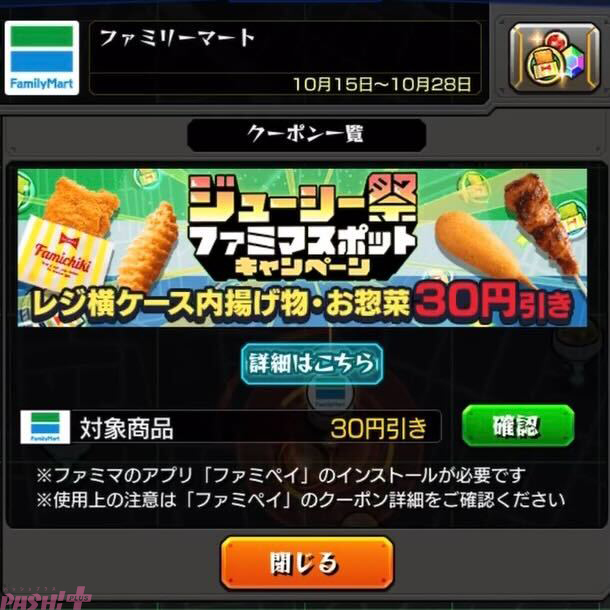Viewport: 610px width, 610px height.
Task: Tap the 詳細はこちら details button
Action: click(311, 363)
